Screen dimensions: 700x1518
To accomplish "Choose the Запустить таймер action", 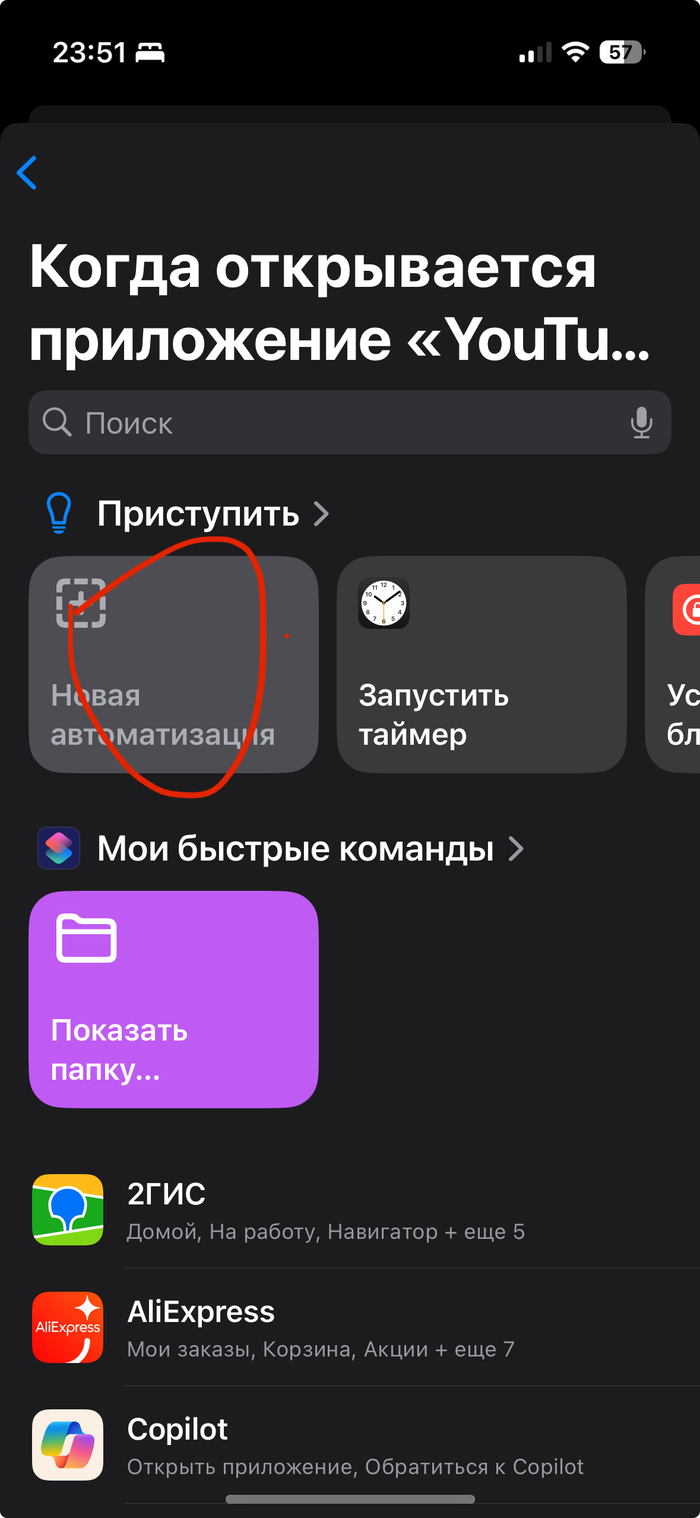I will [x=481, y=665].
